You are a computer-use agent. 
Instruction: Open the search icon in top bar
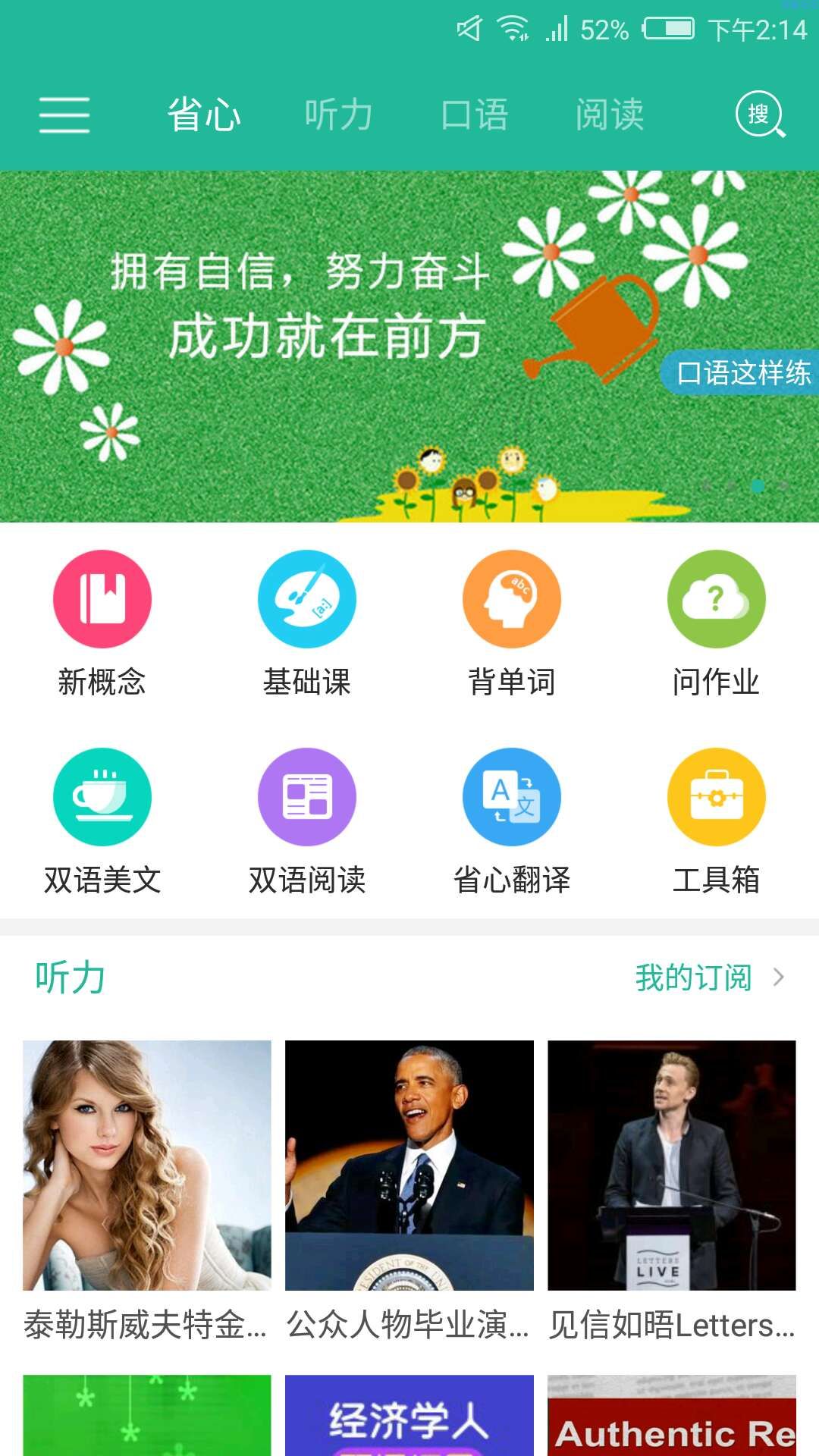click(760, 115)
